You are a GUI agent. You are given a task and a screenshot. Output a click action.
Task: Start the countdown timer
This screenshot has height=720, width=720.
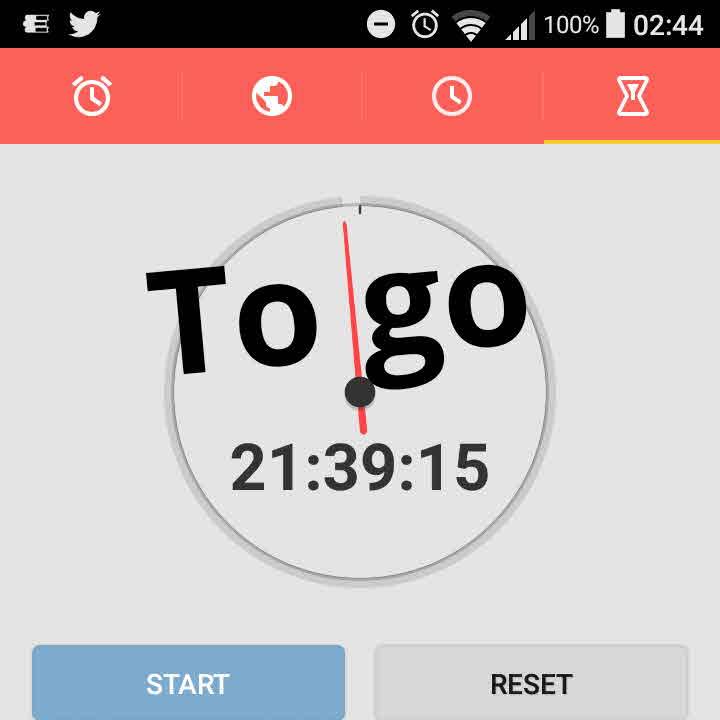[x=188, y=683]
